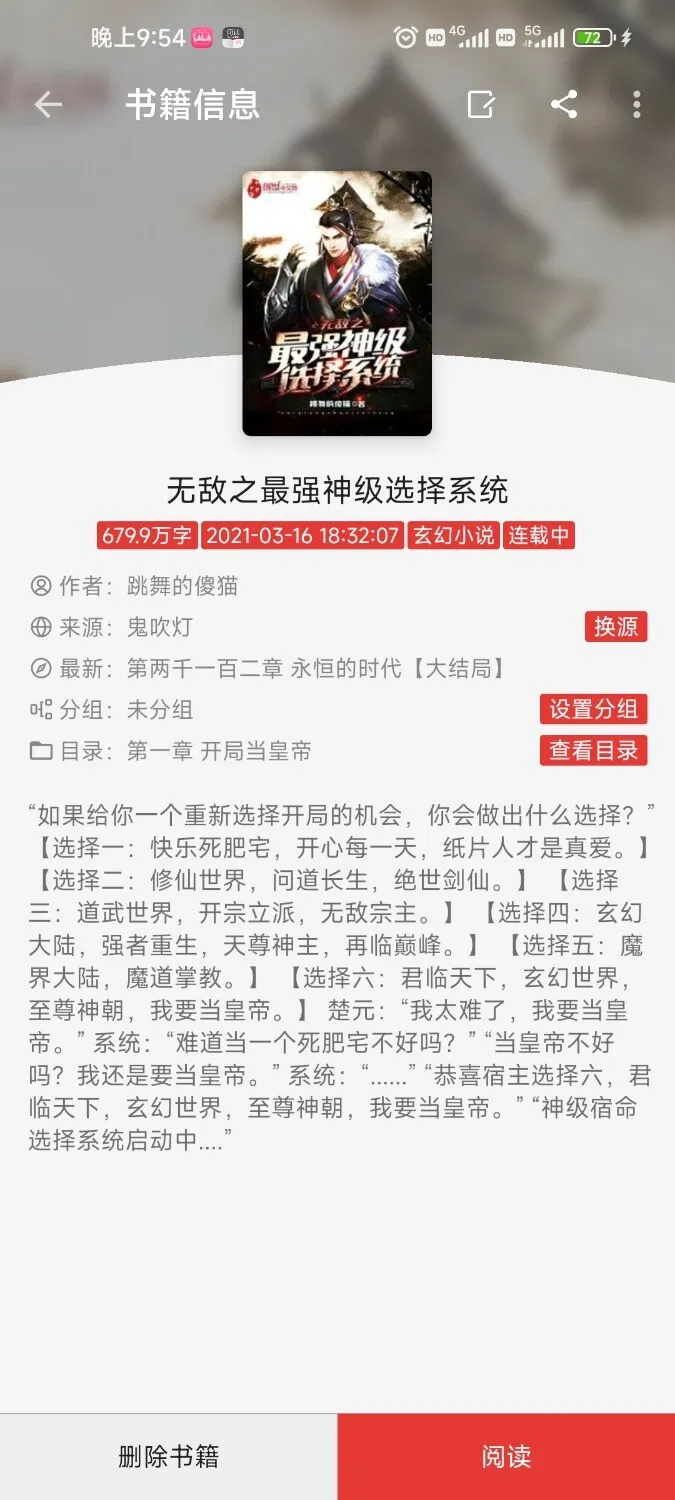Share this book

pyautogui.click(x=564, y=104)
